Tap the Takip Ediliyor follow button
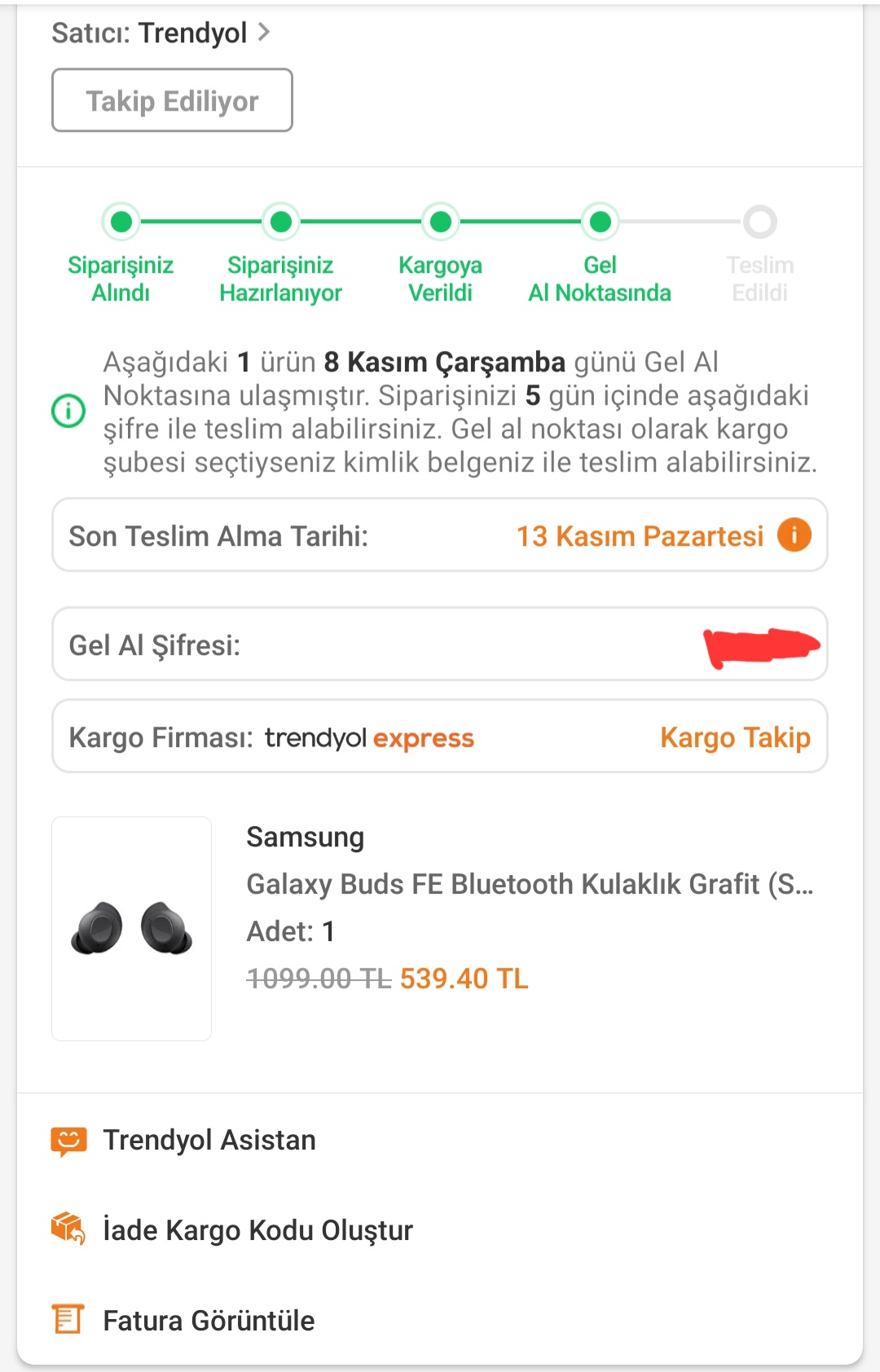 tap(172, 101)
